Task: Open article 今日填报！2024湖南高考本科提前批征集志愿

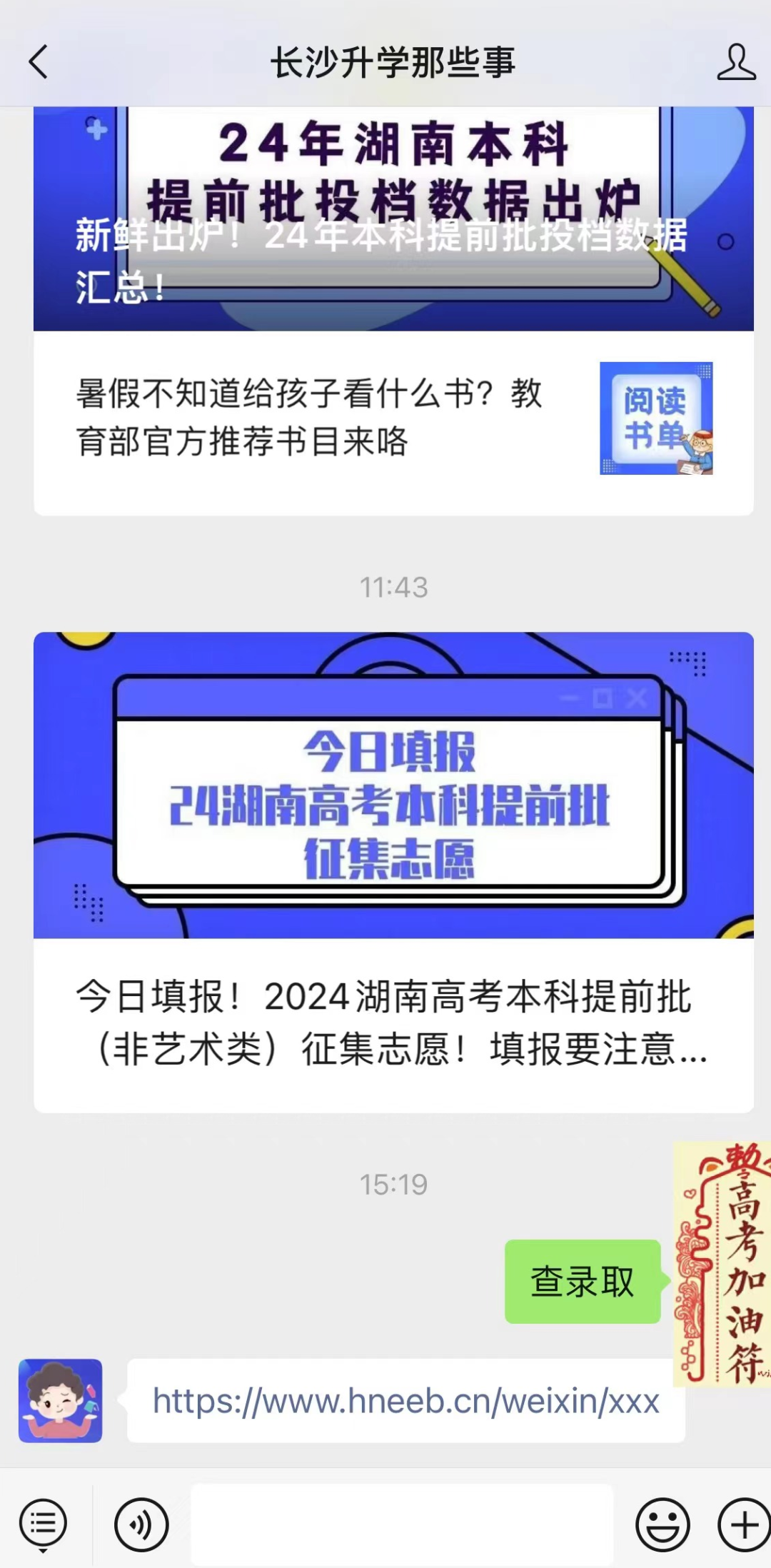Action: 393,872
